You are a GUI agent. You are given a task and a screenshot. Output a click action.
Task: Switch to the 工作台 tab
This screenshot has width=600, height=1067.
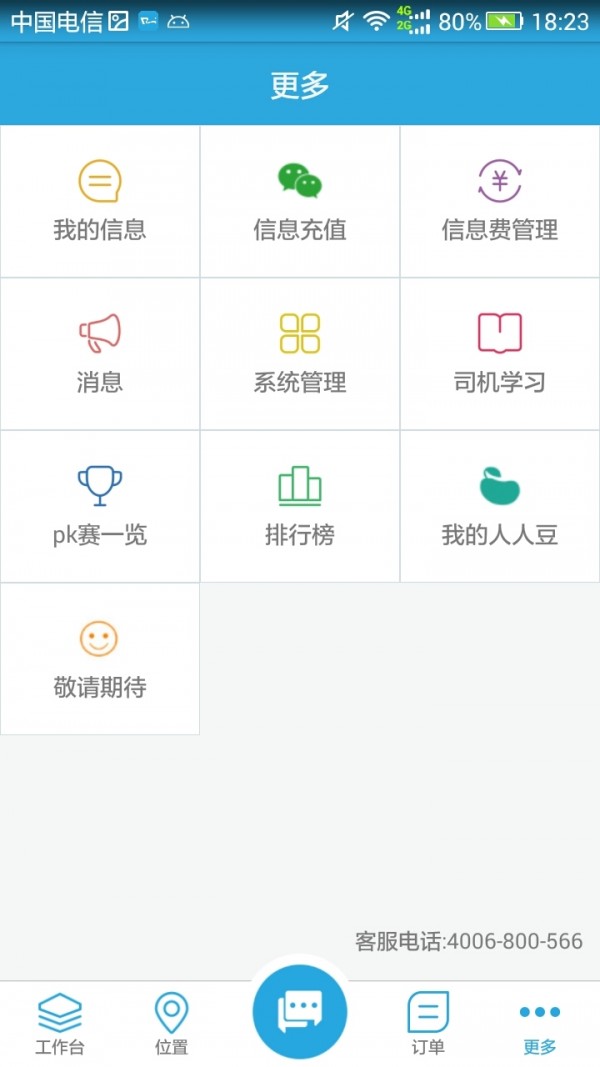(60, 1024)
